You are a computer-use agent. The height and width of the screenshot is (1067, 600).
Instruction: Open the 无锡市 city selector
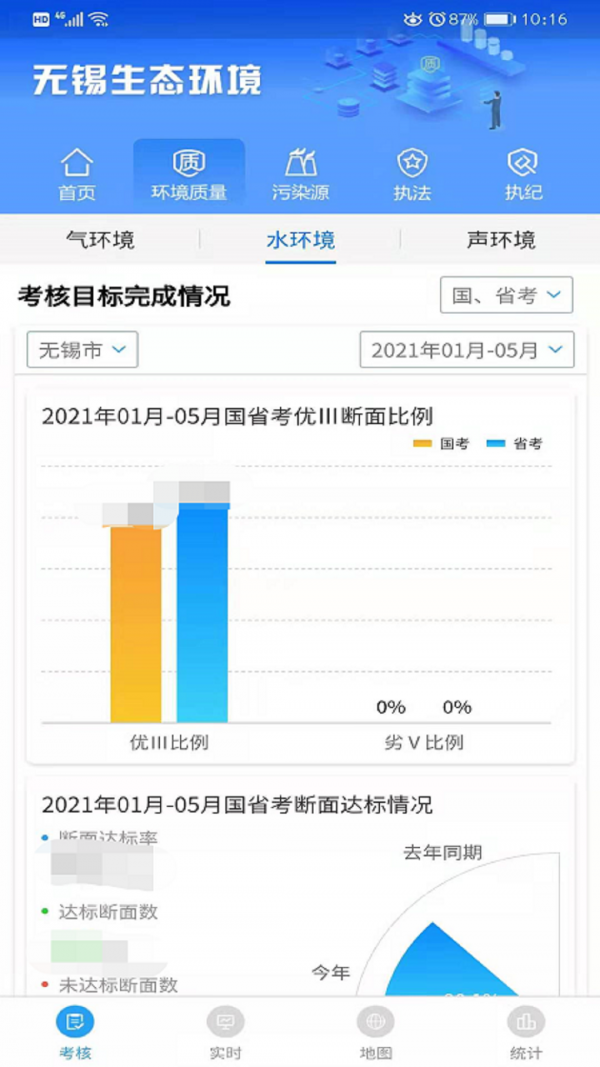coord(82,350)
